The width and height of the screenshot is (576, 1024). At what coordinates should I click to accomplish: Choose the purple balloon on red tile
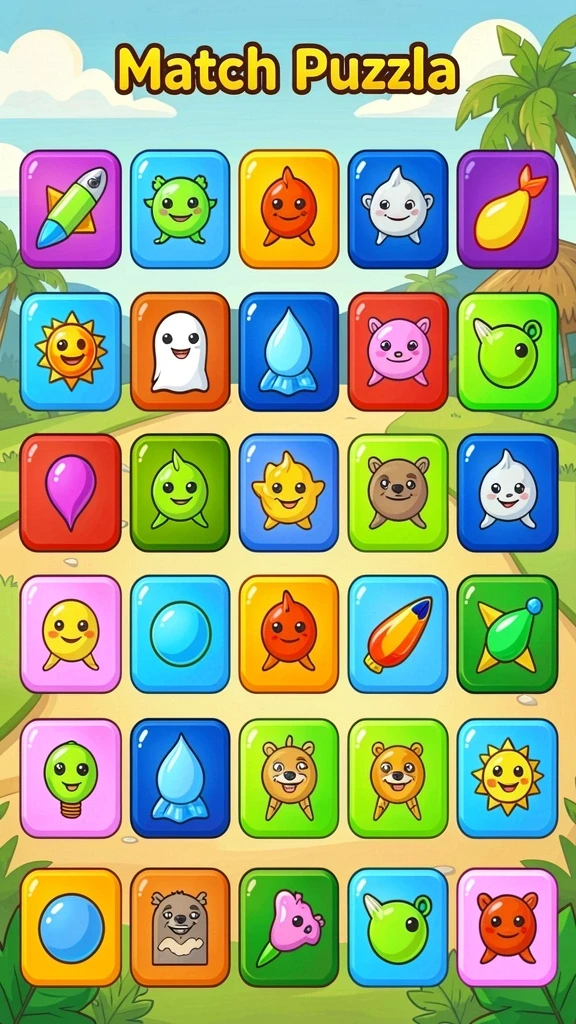point(71,492)
